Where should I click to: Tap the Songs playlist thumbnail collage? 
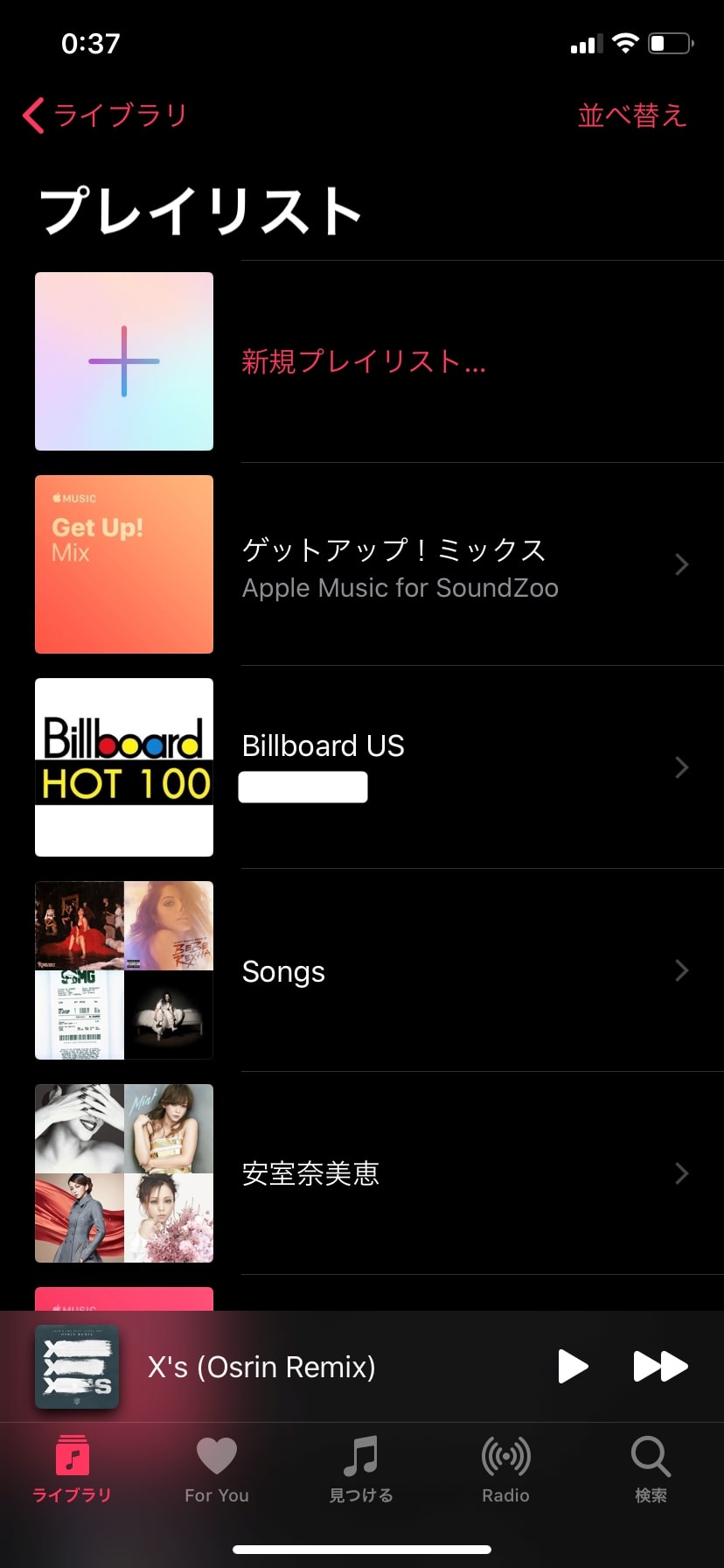click(123, 971)
